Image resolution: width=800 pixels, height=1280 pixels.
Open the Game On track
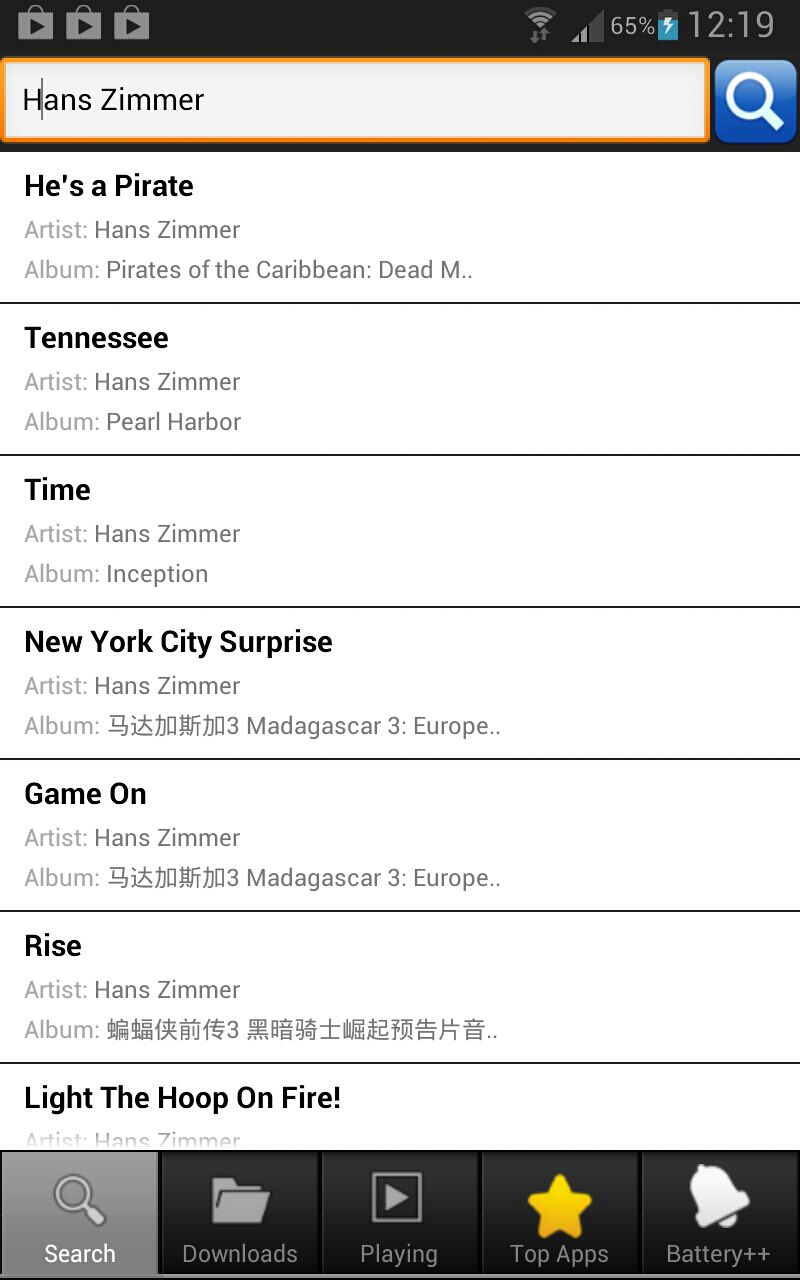tap(400, 835)
